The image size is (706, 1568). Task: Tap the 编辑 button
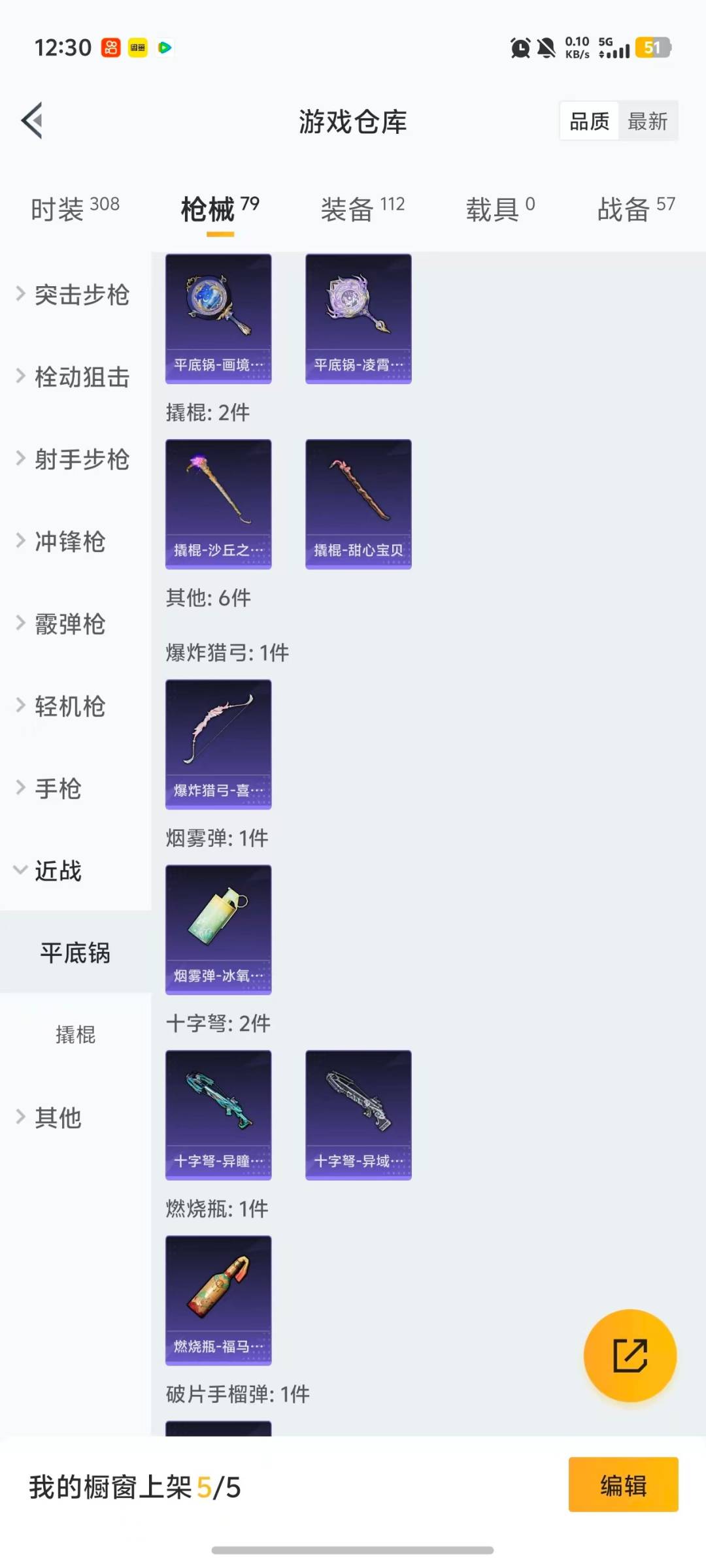623,1485
